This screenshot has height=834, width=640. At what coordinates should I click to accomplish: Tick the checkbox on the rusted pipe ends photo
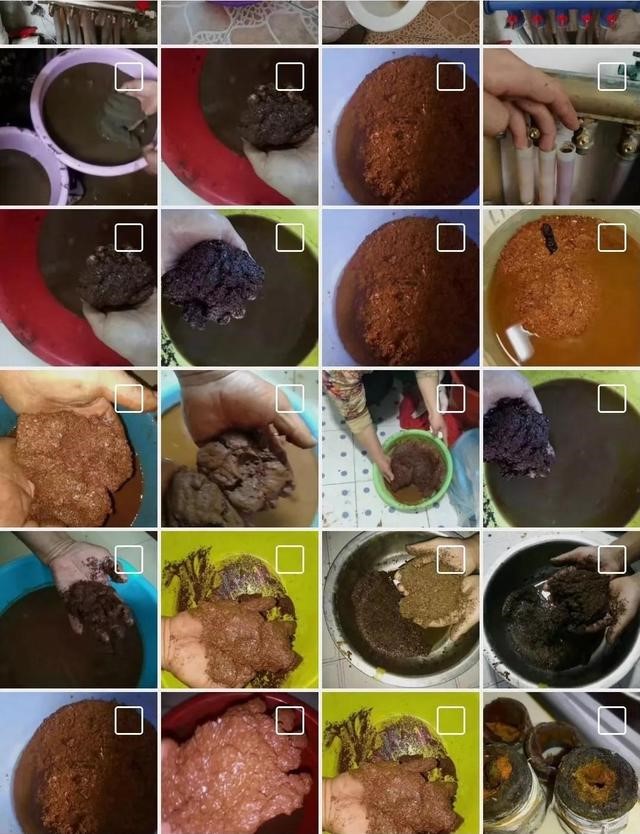point(612,720)
